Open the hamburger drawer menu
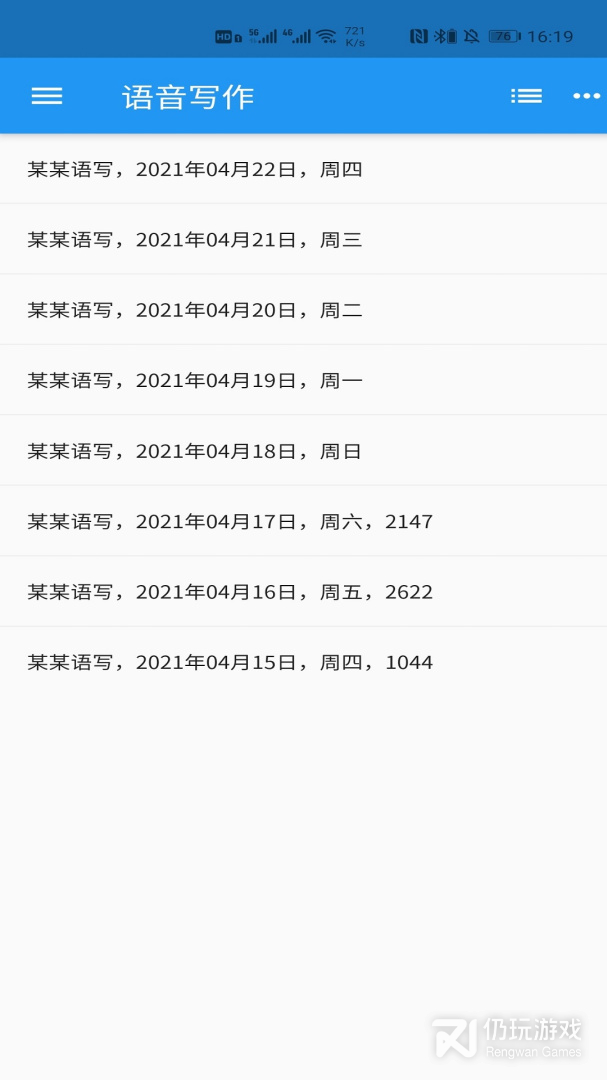The height and width of the screenshot is (1080, 607). (47, 96)
